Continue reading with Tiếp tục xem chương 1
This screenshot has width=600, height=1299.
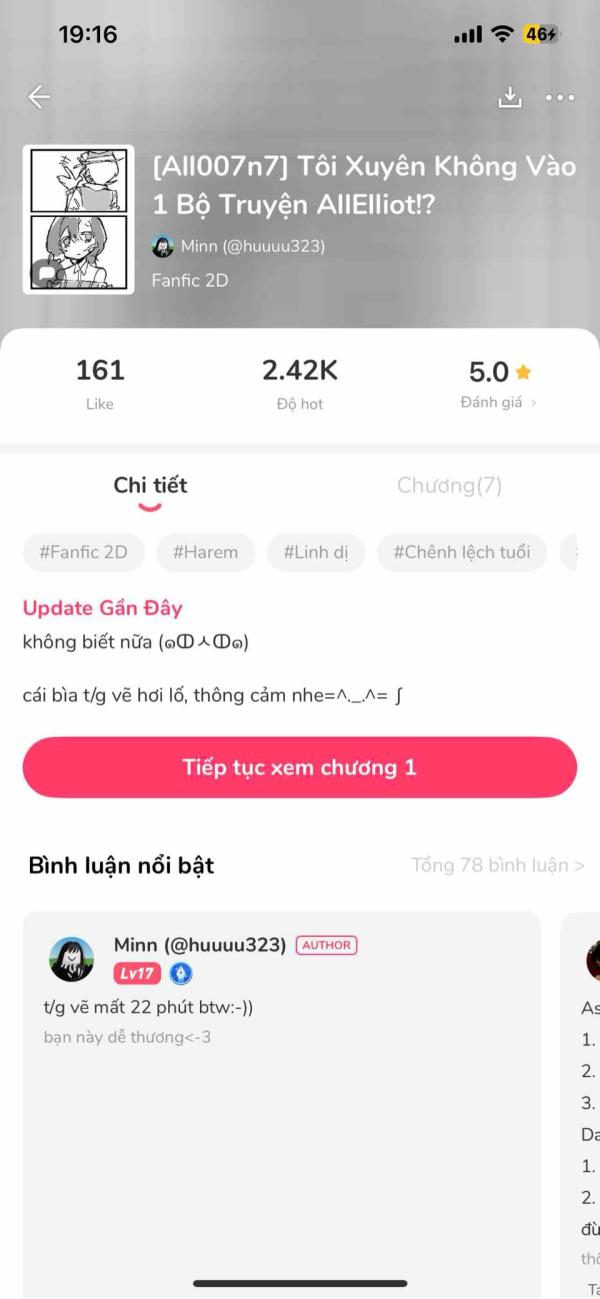point(299,768)
